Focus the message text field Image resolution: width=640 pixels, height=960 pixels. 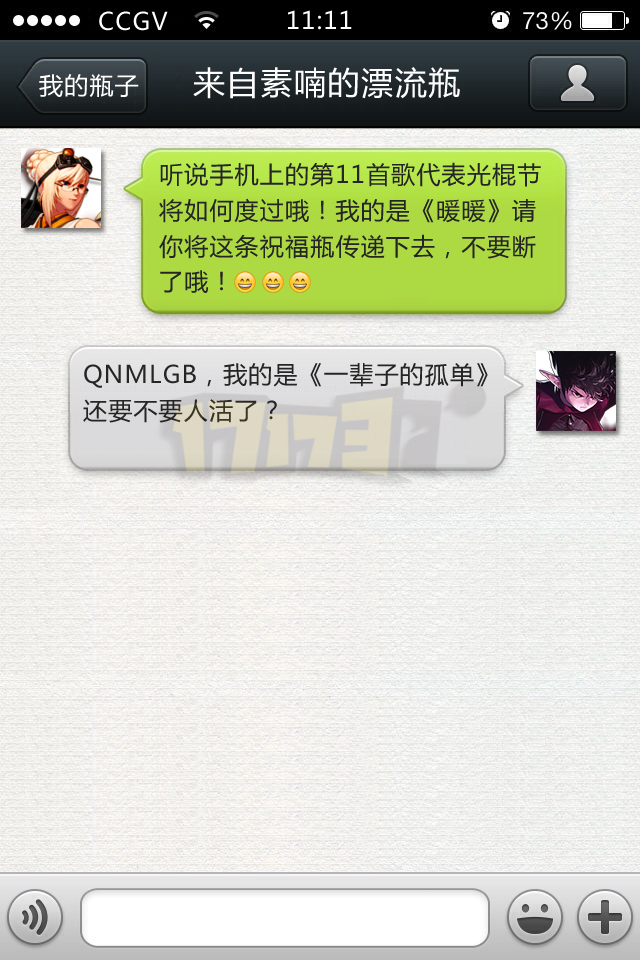[x=285, y=917]
